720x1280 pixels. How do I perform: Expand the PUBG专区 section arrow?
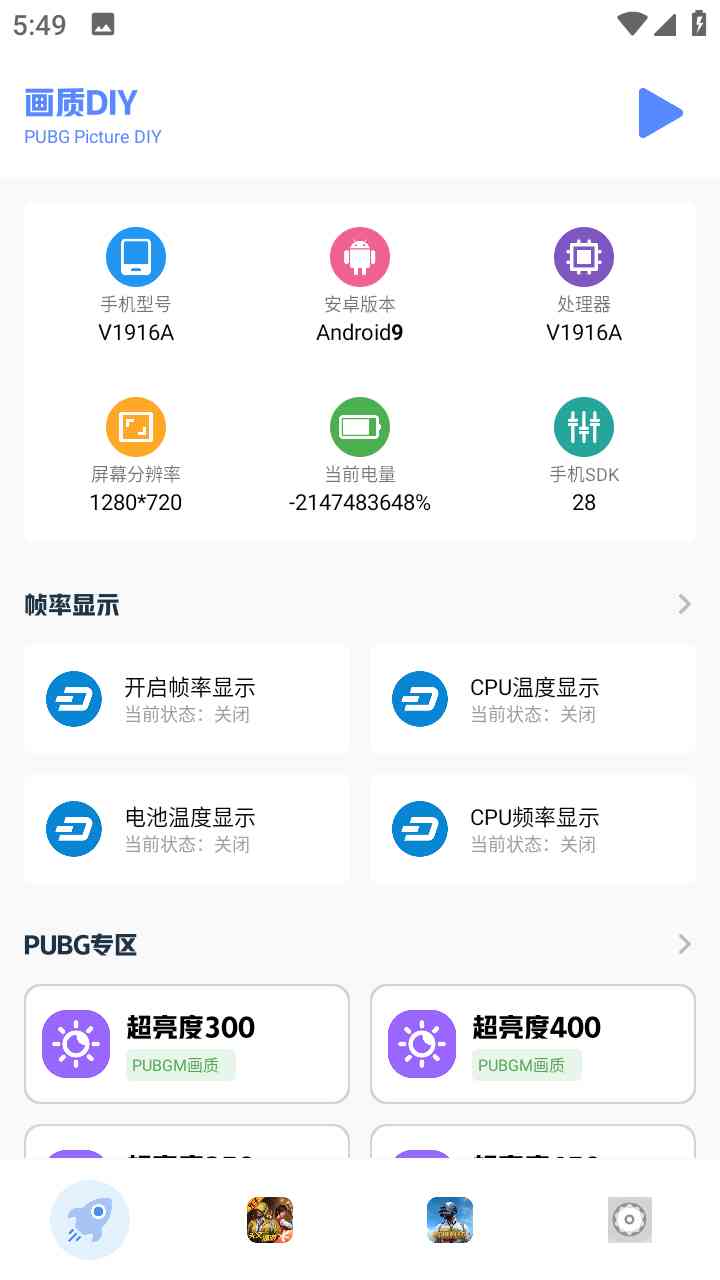click(x=684, y=944)
